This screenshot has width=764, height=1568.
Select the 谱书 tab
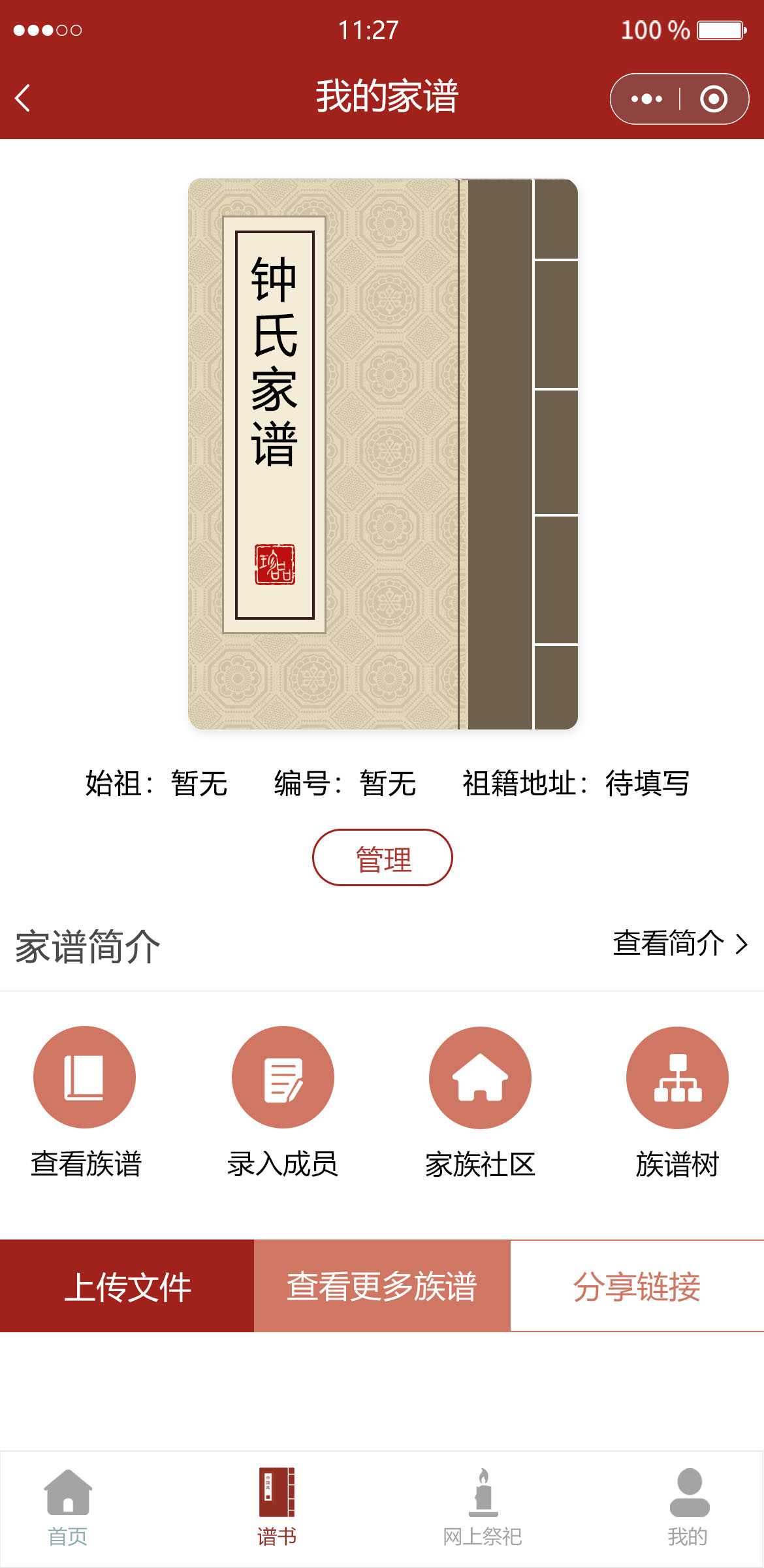277,1507
